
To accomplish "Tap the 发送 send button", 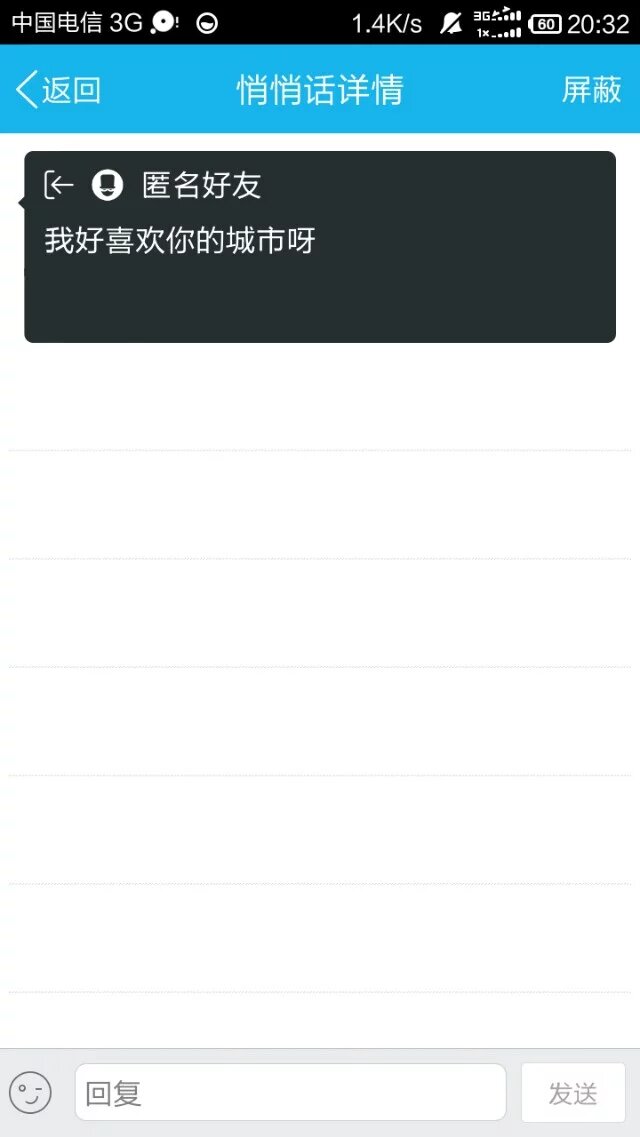I will click(573, 1092).
